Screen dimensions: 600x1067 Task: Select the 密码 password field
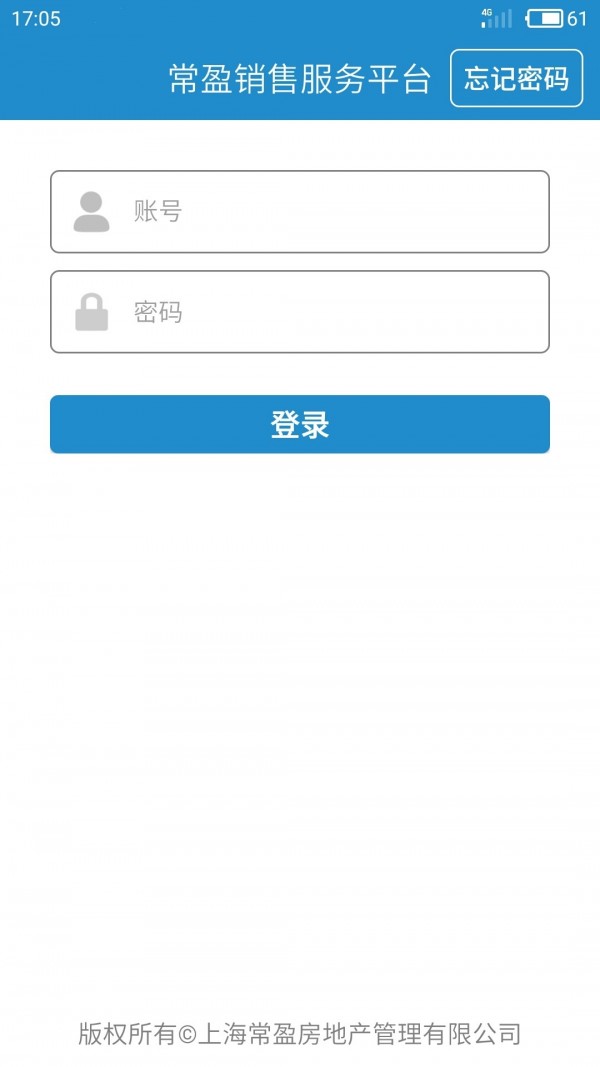pyautogui.click(x=300, y=312)
